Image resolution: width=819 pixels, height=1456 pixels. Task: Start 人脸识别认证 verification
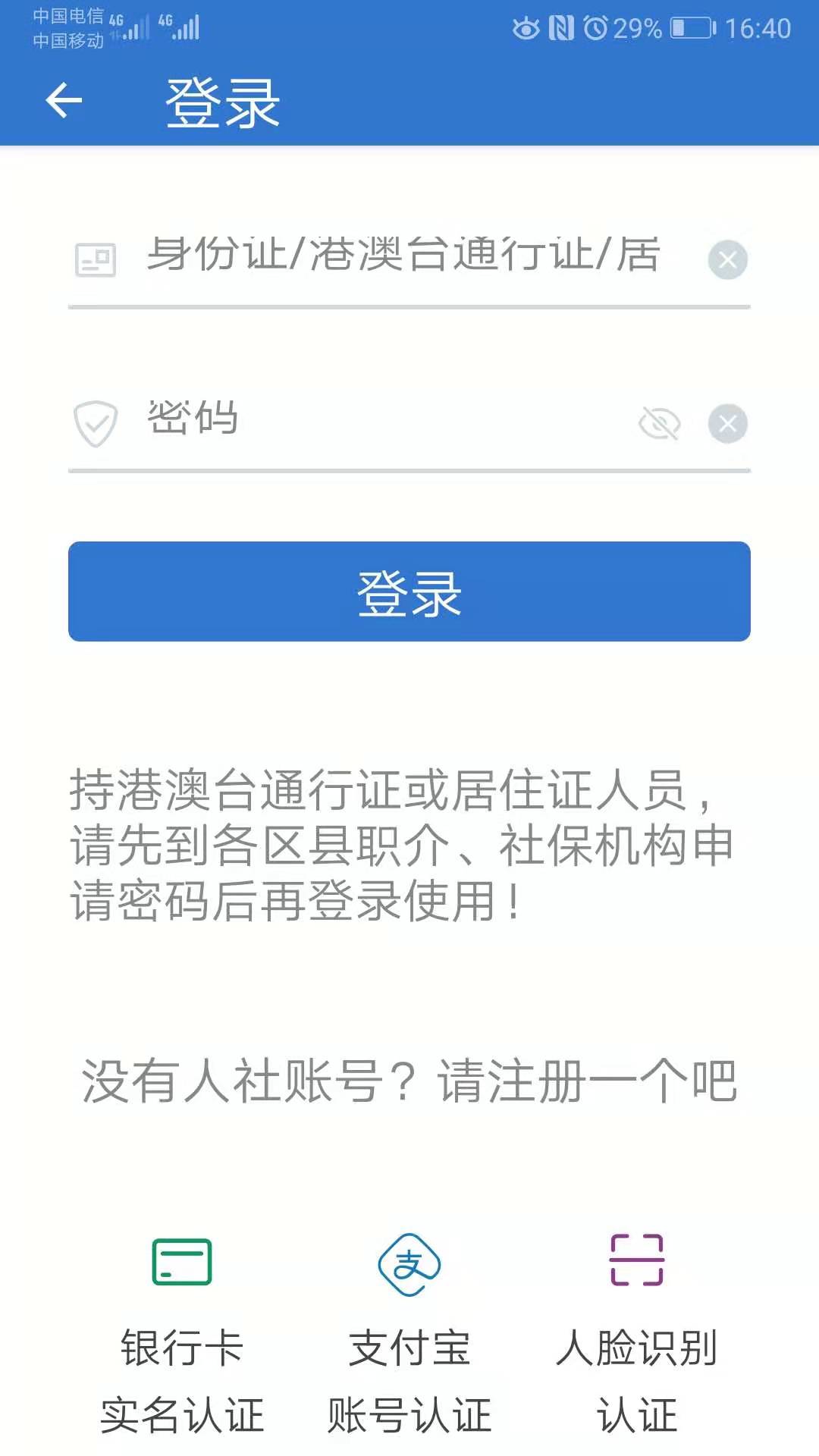pyautogui.click(x=637, y=1335)
